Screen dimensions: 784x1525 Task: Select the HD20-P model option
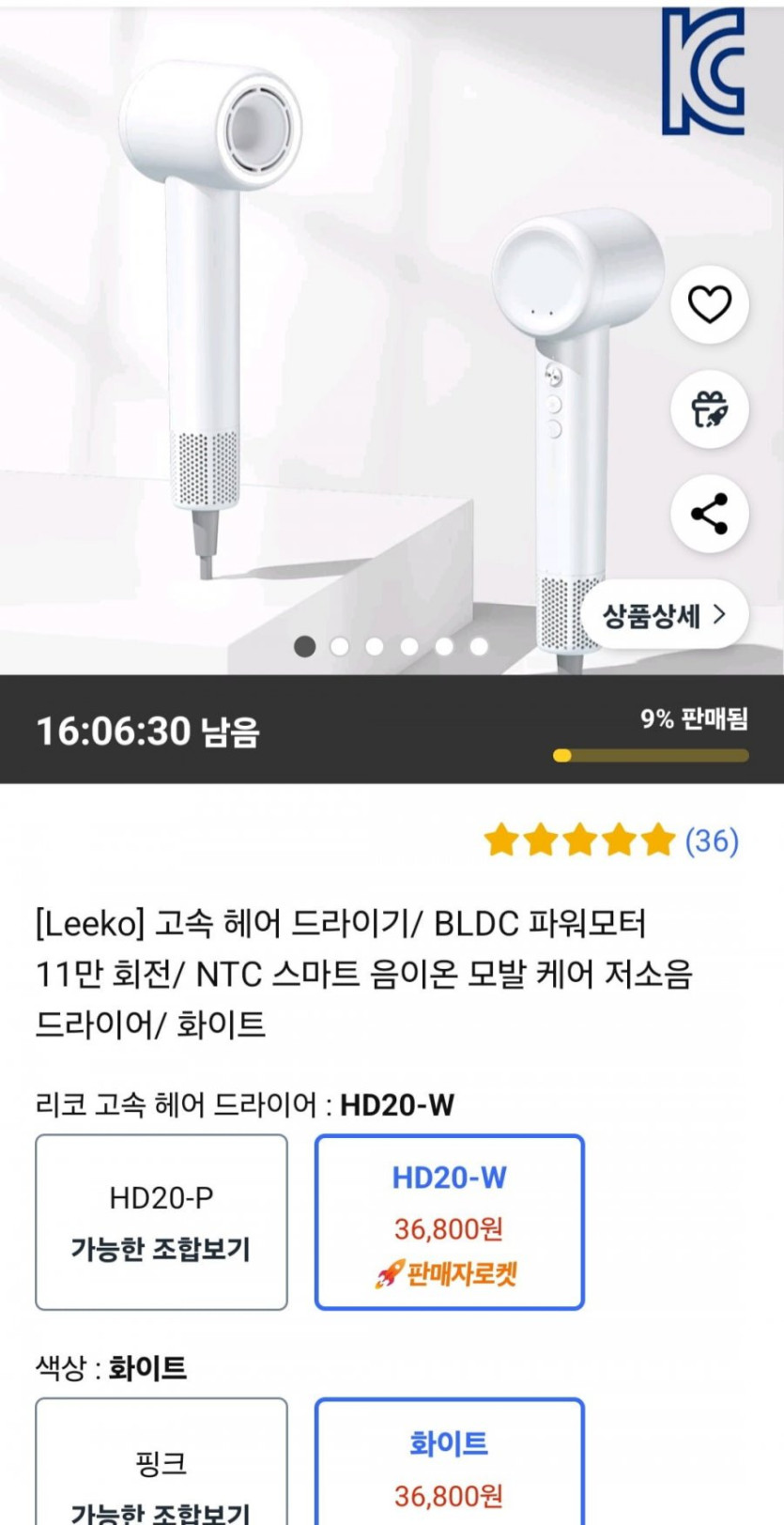[x=161, y=1222]
